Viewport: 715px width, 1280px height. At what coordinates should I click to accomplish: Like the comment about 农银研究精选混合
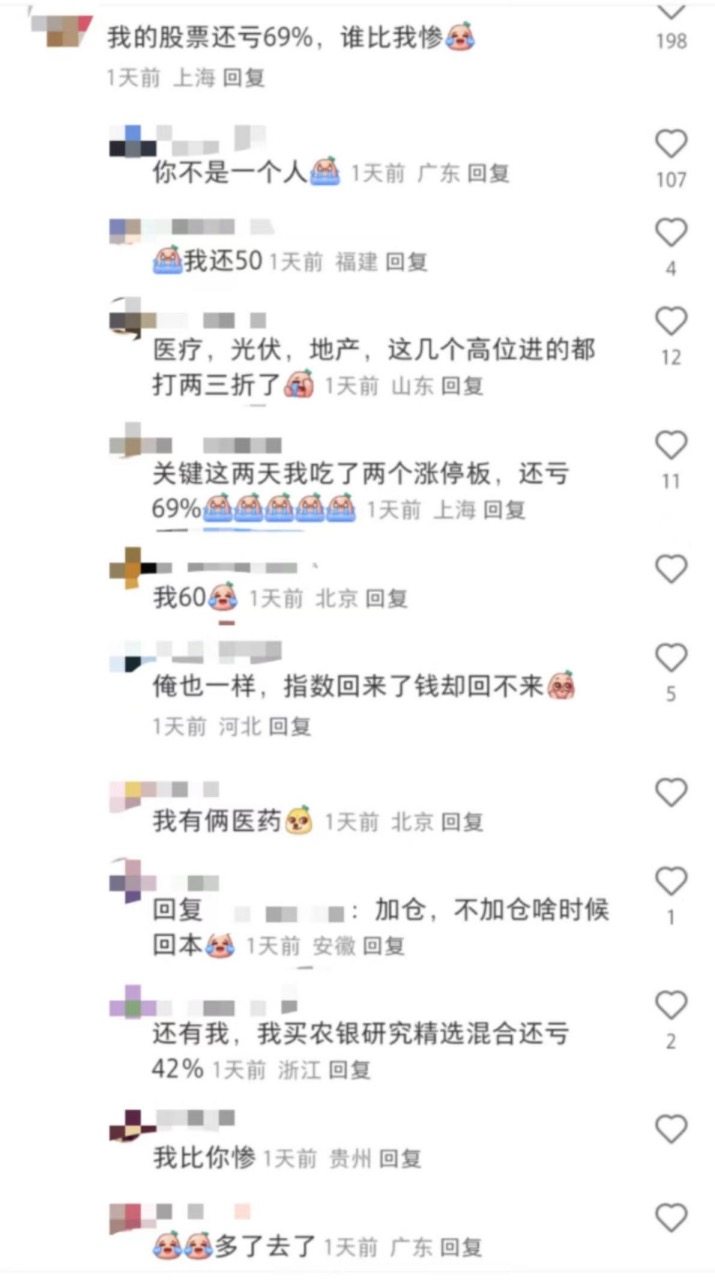[671, 1006]
